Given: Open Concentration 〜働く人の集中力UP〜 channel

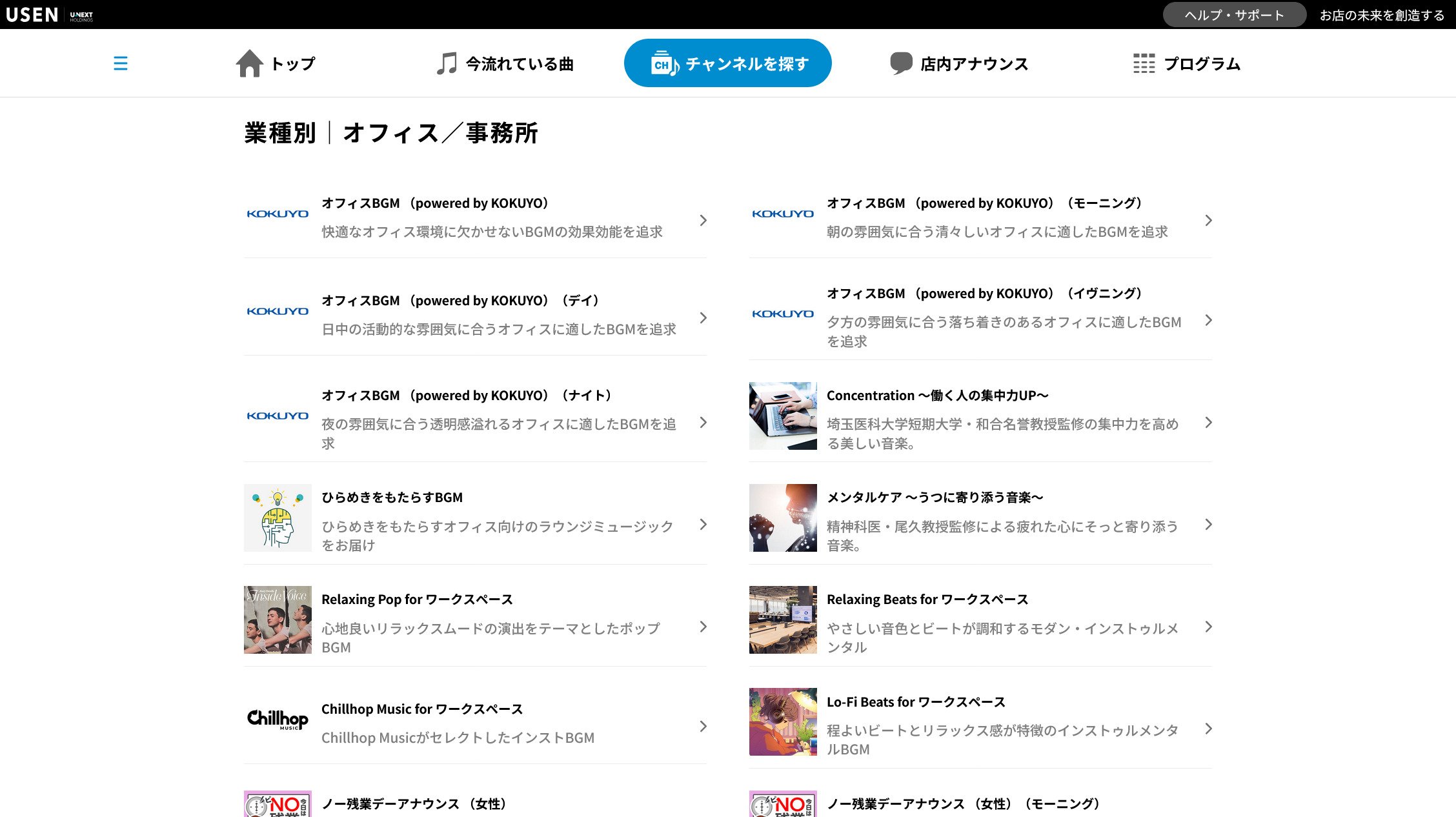Looking at the screenshot, I should 980,418.
